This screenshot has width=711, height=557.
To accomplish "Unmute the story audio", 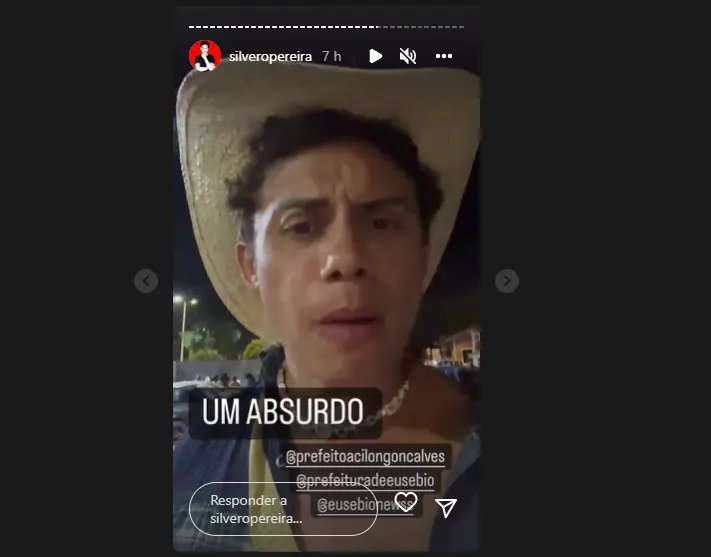I will pos(407,56).
